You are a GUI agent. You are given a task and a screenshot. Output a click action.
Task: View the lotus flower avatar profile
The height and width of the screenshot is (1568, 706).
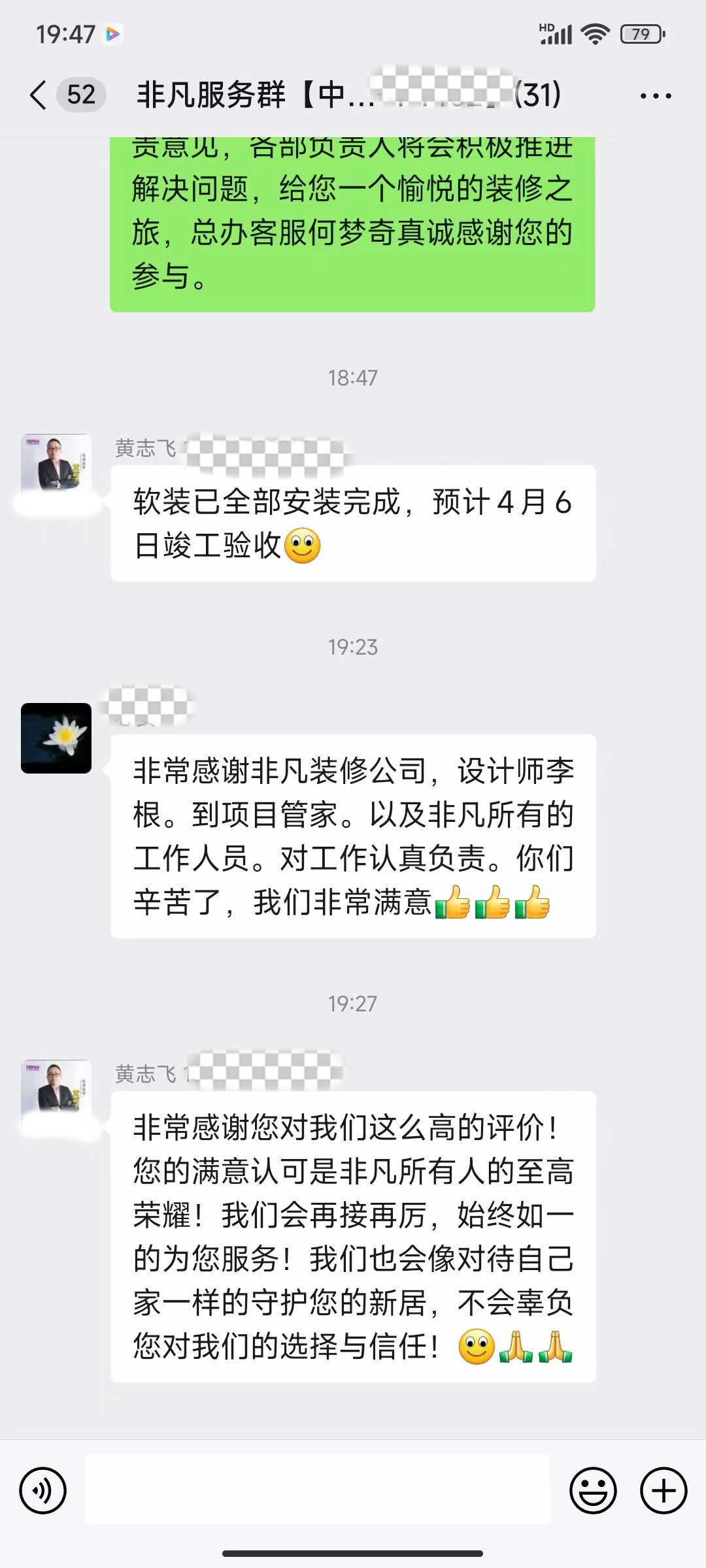(56, 738)
